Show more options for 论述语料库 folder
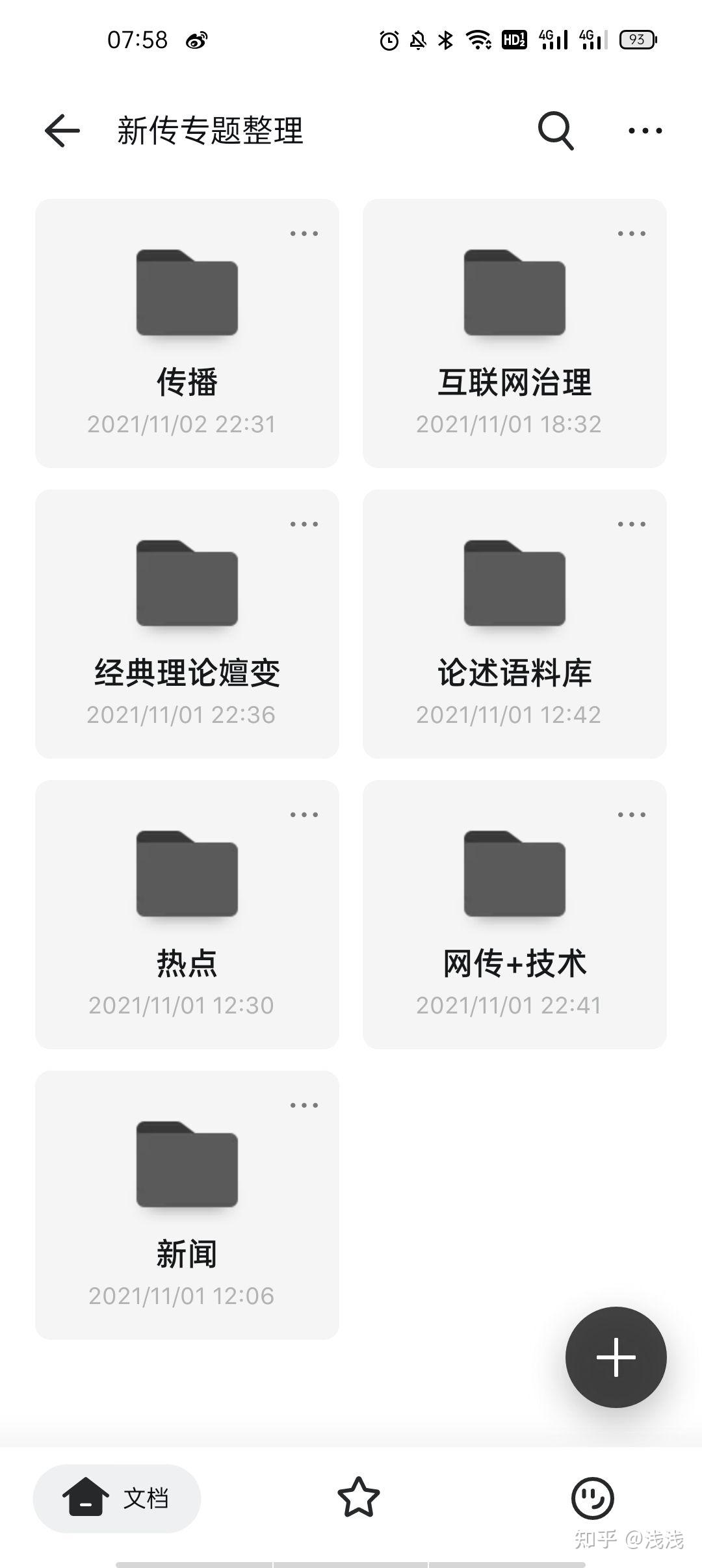The image size is (702, 1568). (x=632, y=524)
